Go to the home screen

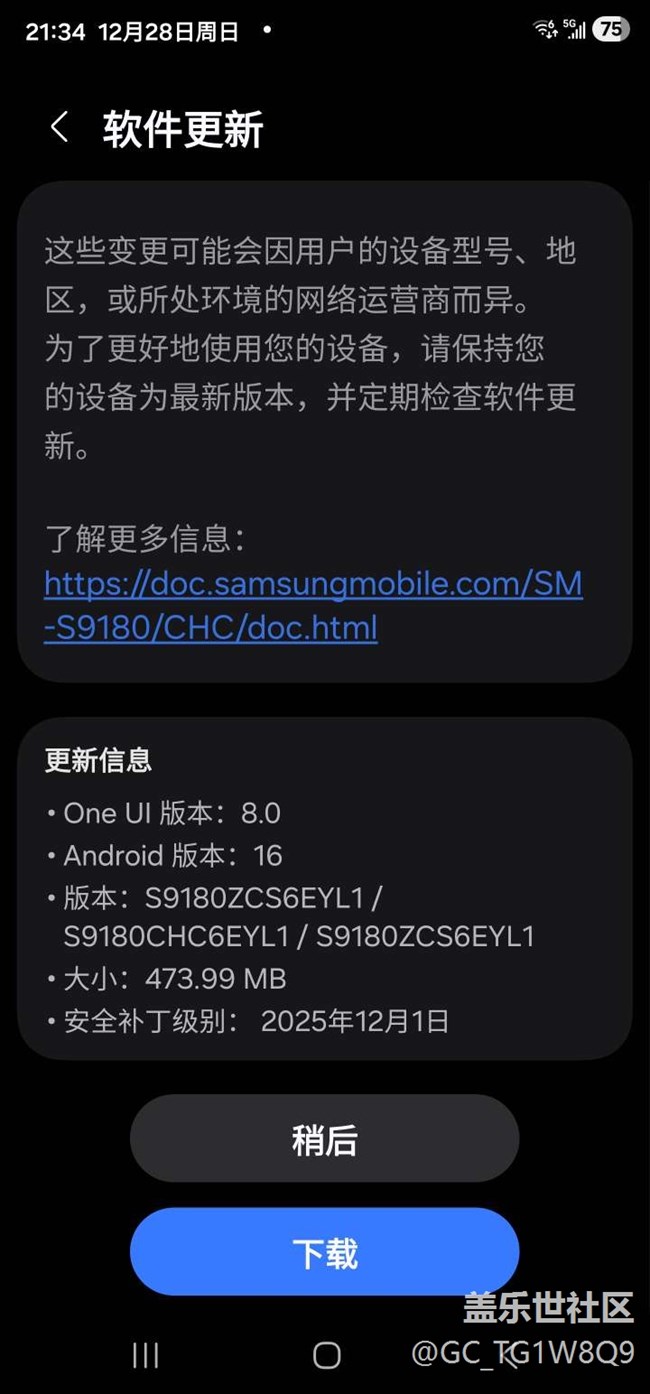[326, 1355]
